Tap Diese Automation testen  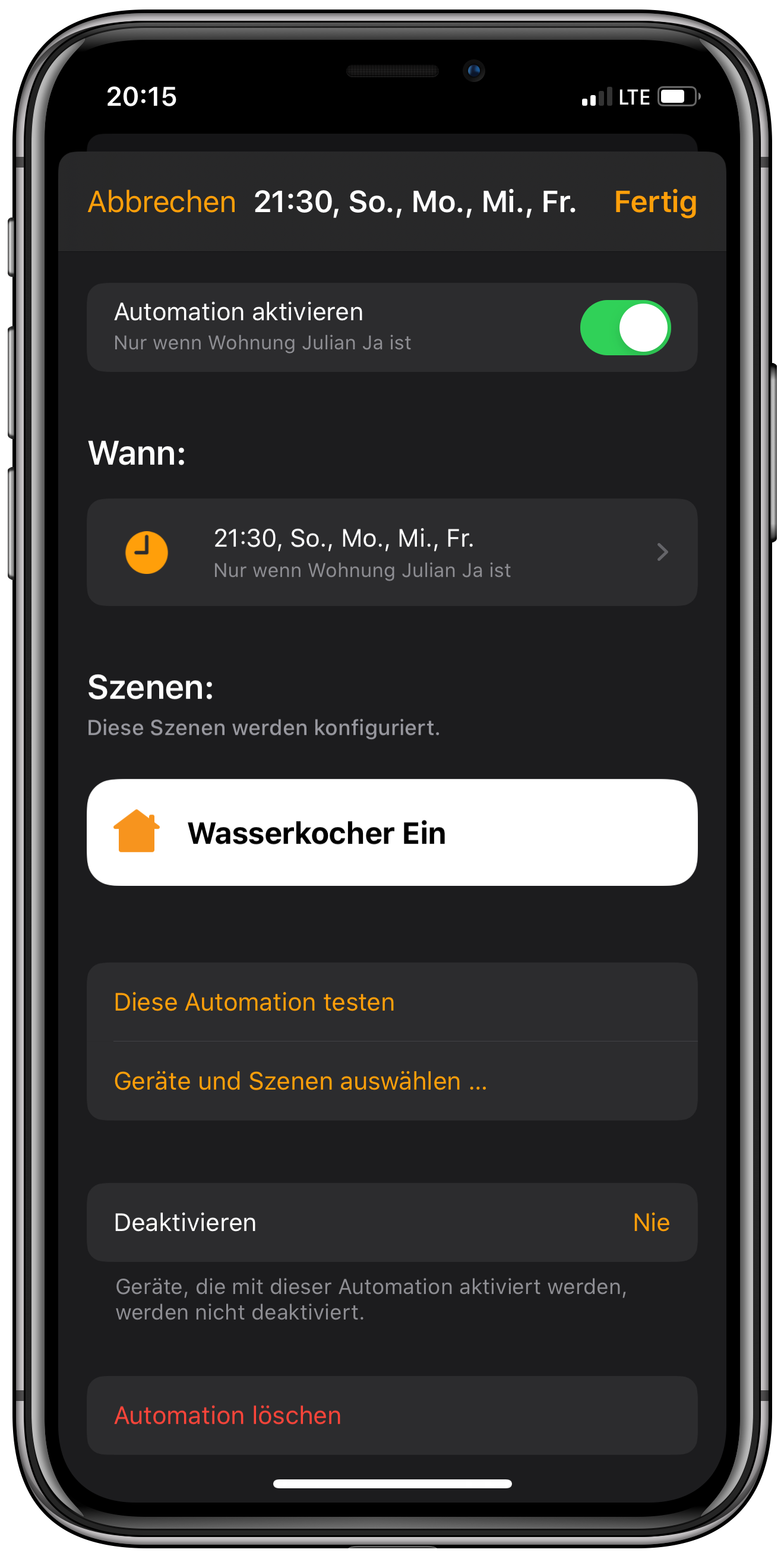[x=254, y=1002]
